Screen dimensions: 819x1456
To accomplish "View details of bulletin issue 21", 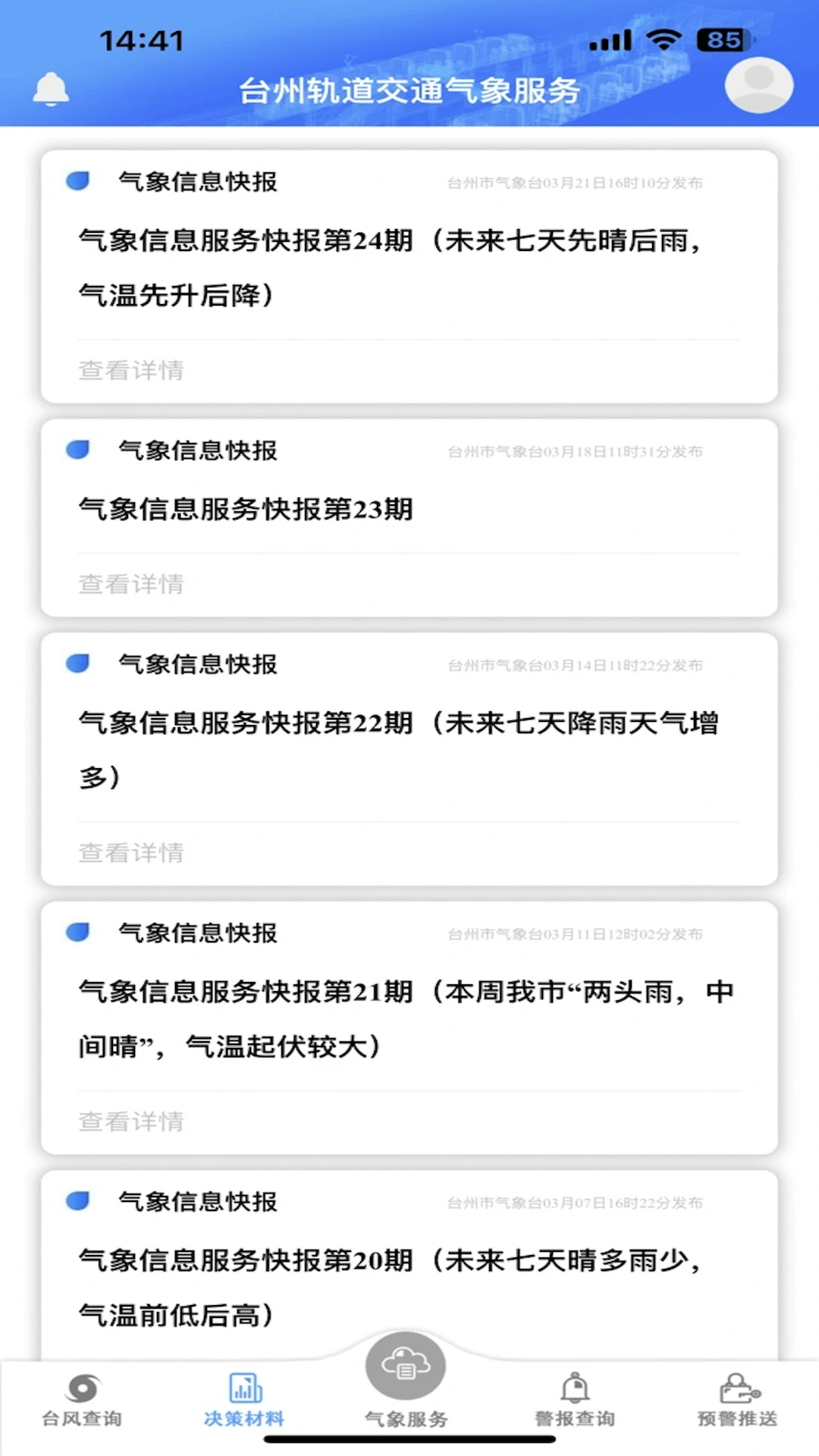I will point(130,1122).
